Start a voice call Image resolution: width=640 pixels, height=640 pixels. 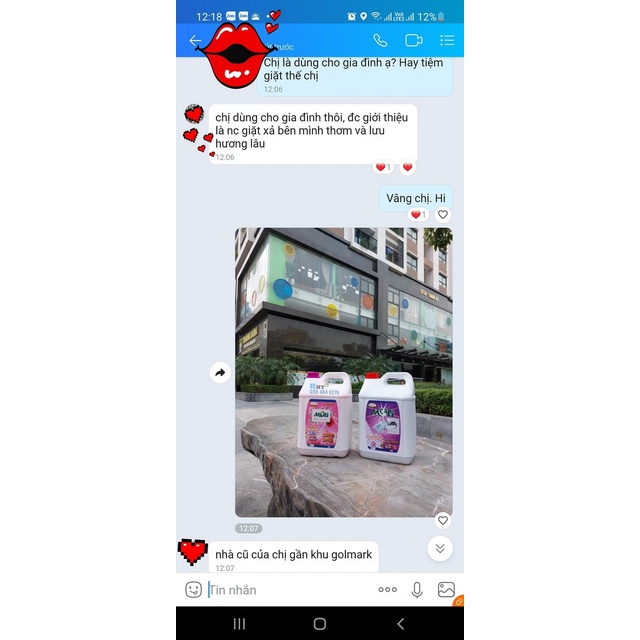380,40
